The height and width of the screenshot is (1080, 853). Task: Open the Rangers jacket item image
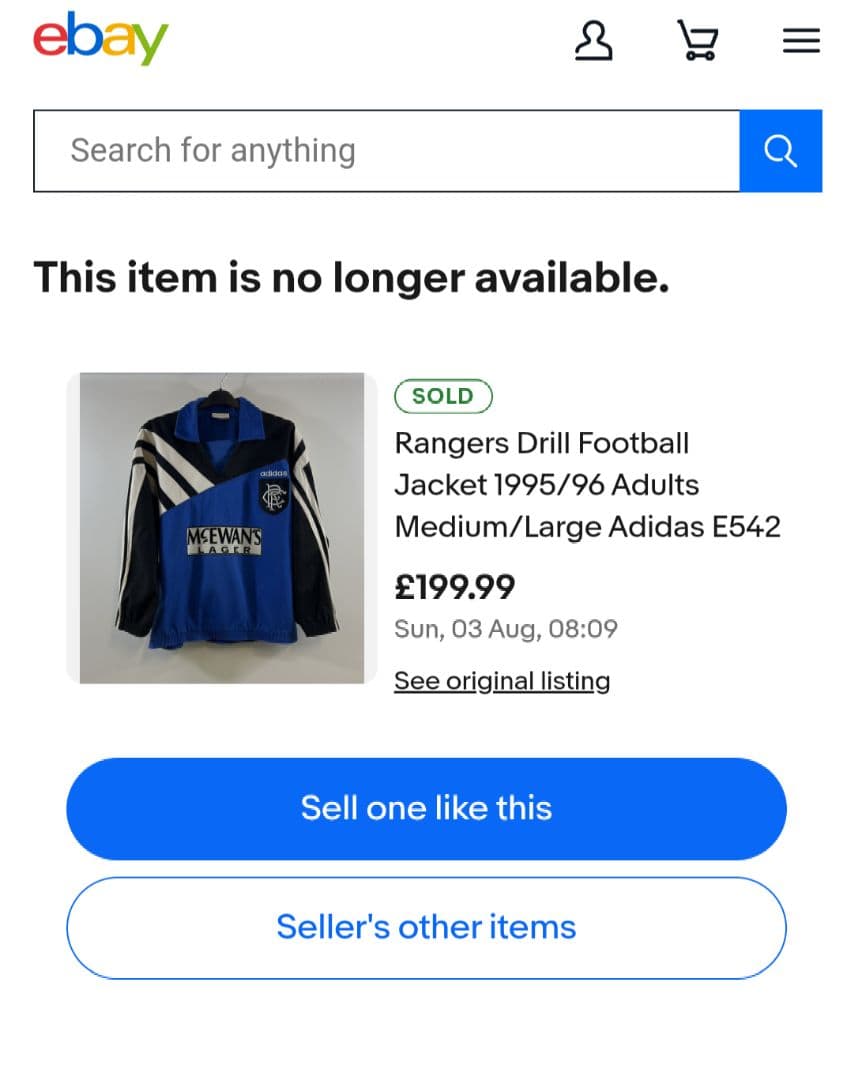pyautogui.click(x=221, y=528)
